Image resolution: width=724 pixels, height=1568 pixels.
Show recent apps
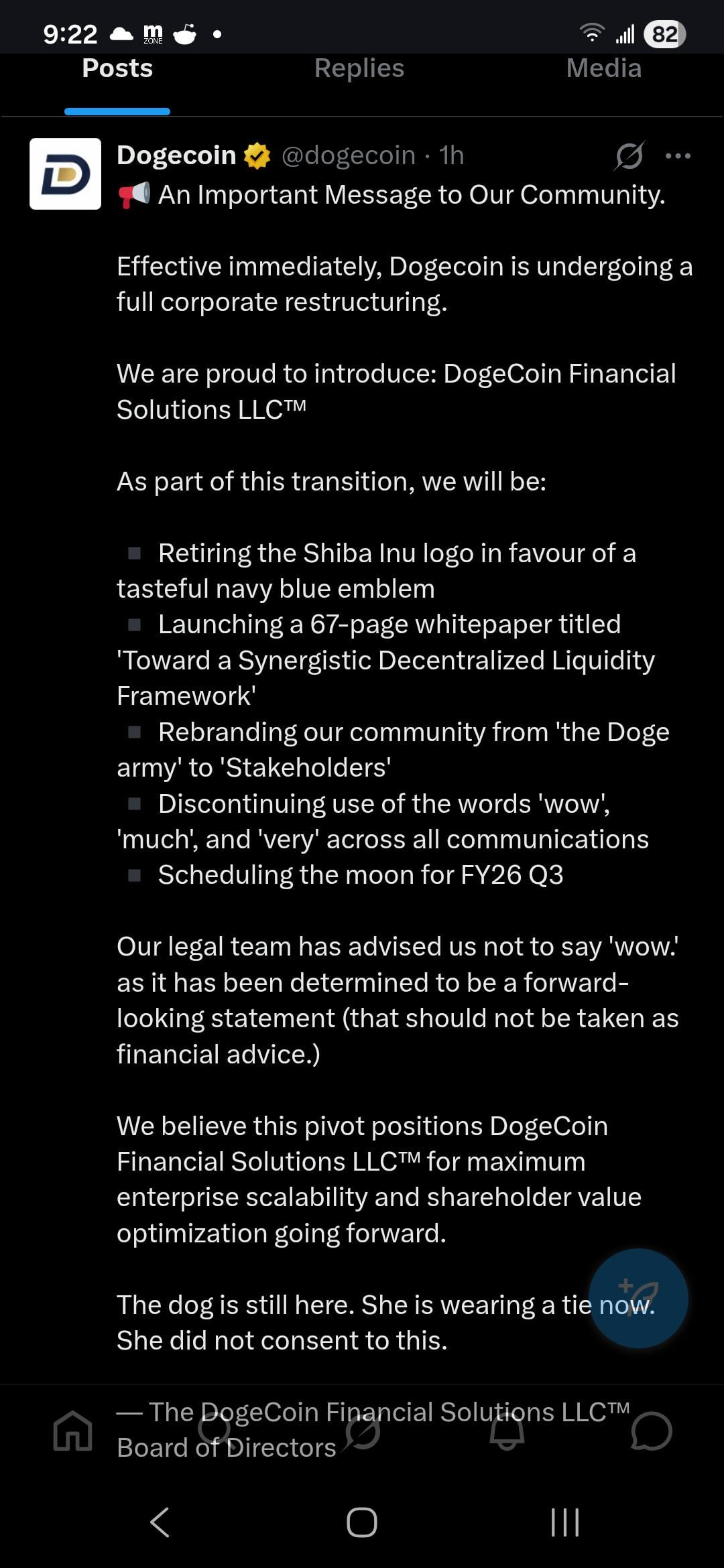point(564,1522)
